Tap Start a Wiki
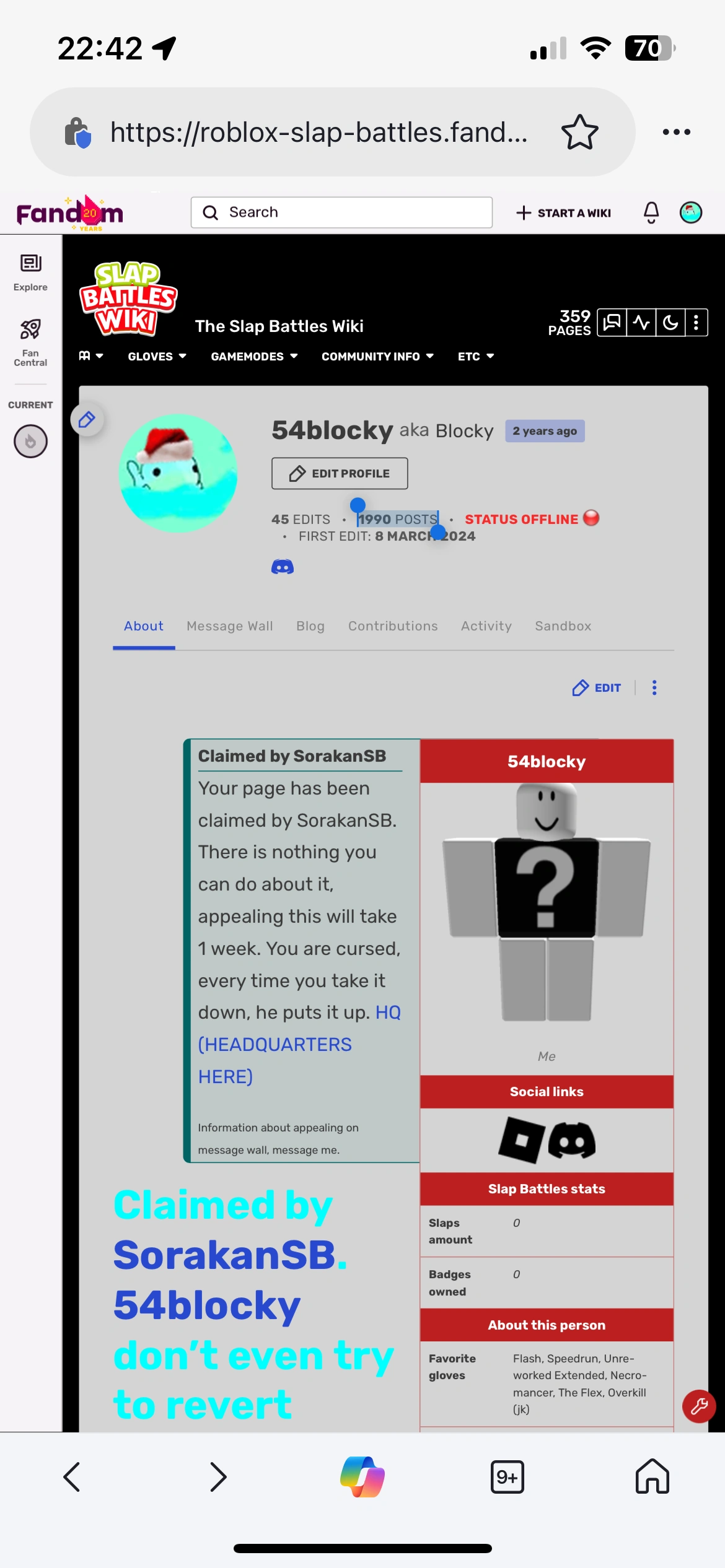The height and width of the screenshot is (1568, 725). 563,213
